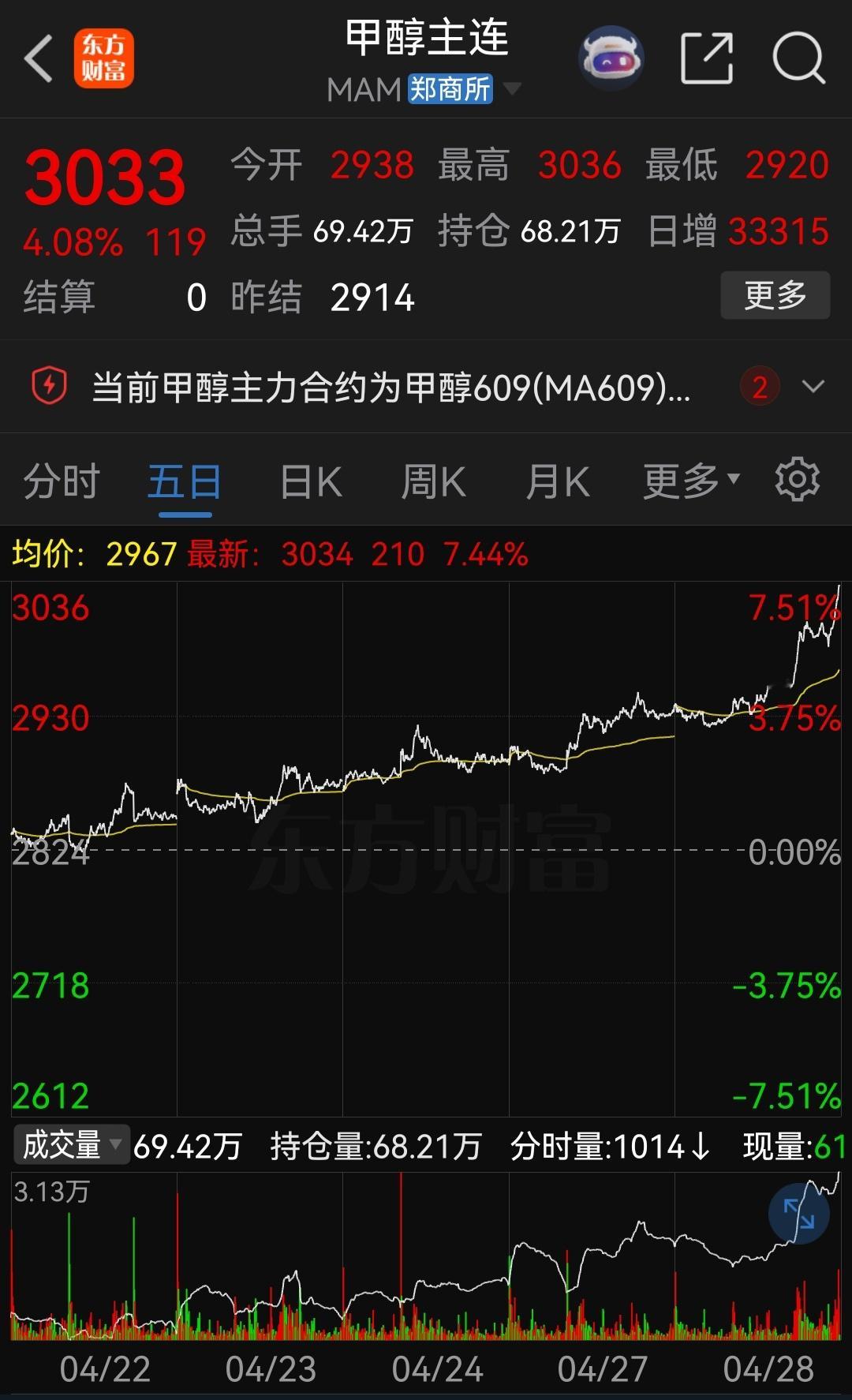Switch to the 五日 tab

184,480
